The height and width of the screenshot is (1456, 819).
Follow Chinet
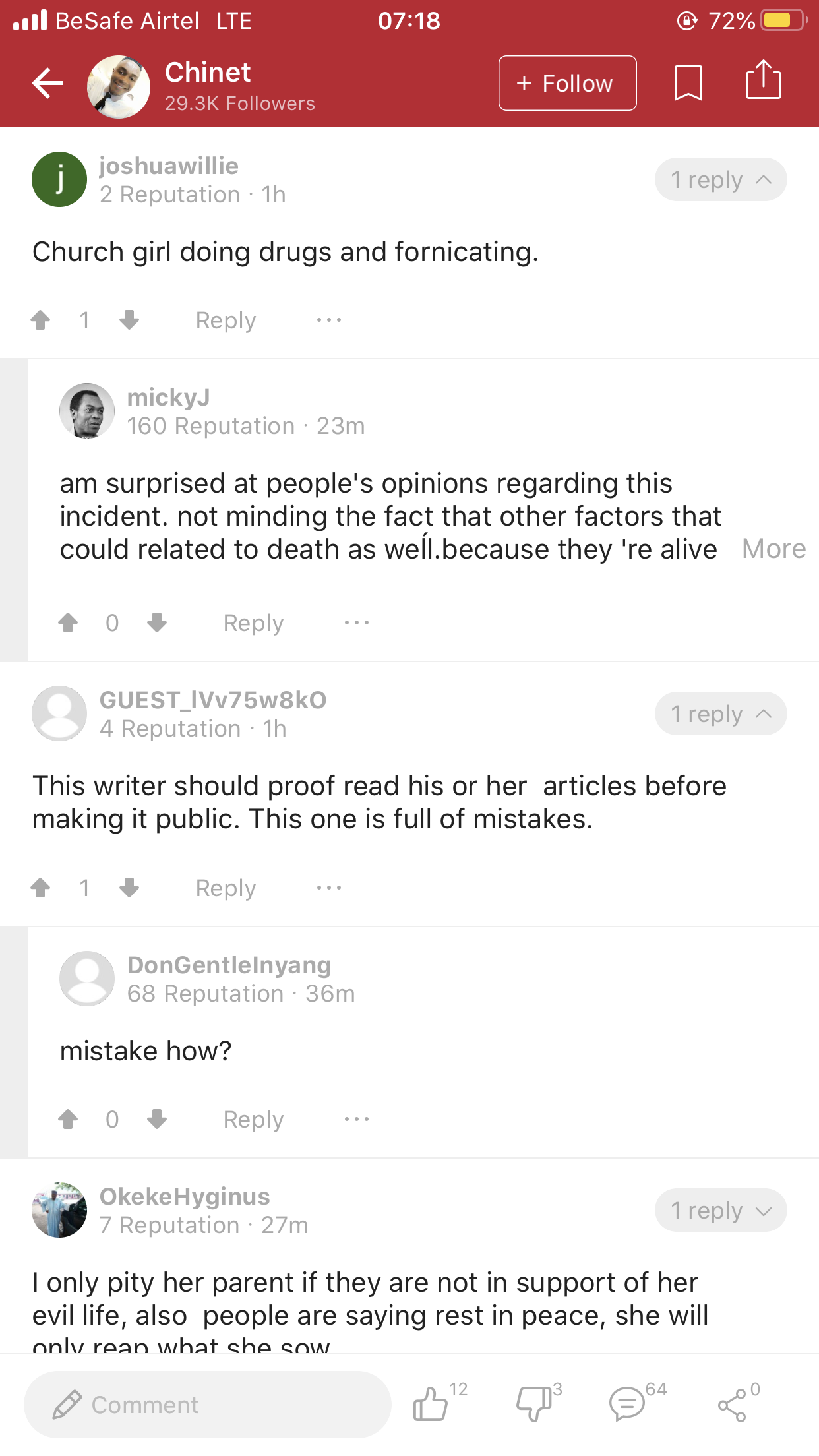pos(567,84)
